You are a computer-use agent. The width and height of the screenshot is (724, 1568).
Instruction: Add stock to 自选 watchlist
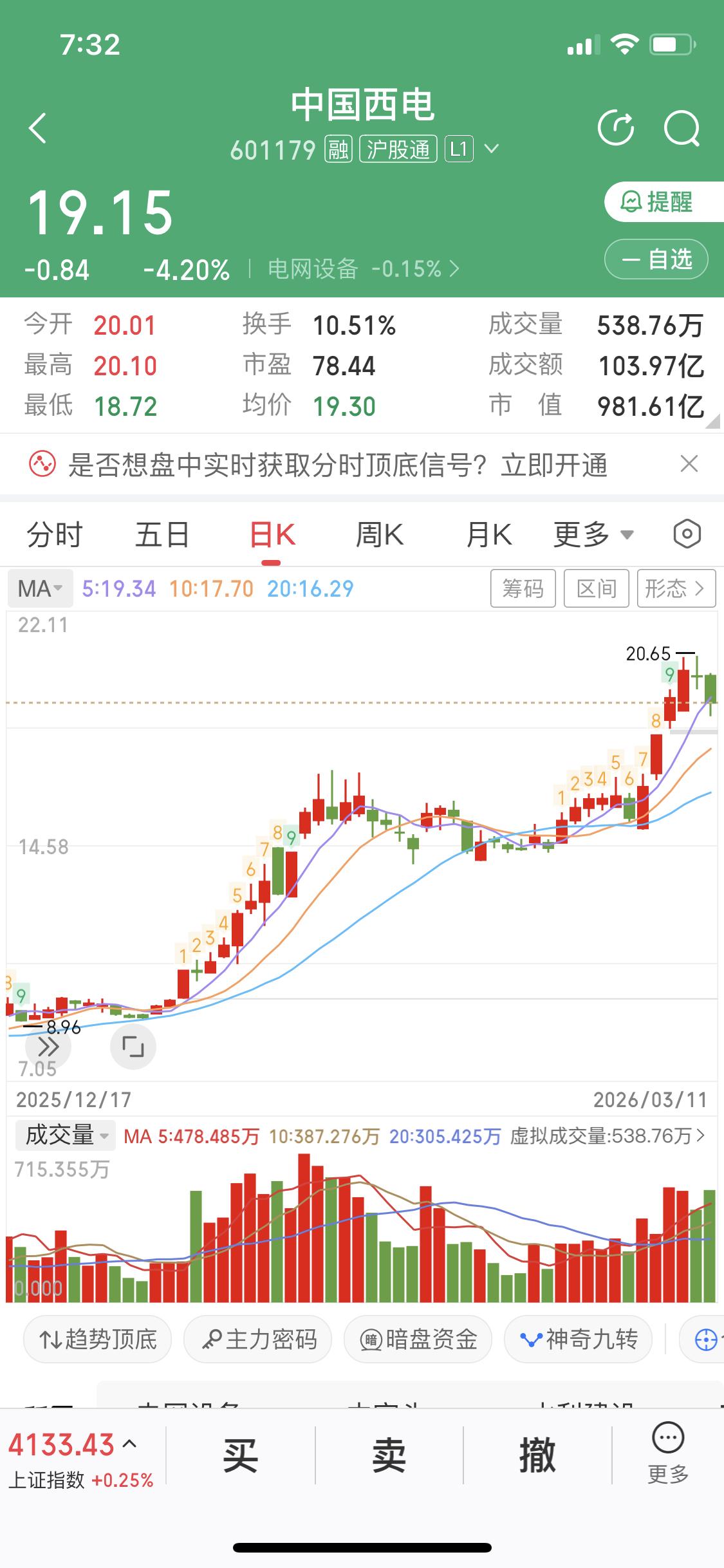(656, 259)
